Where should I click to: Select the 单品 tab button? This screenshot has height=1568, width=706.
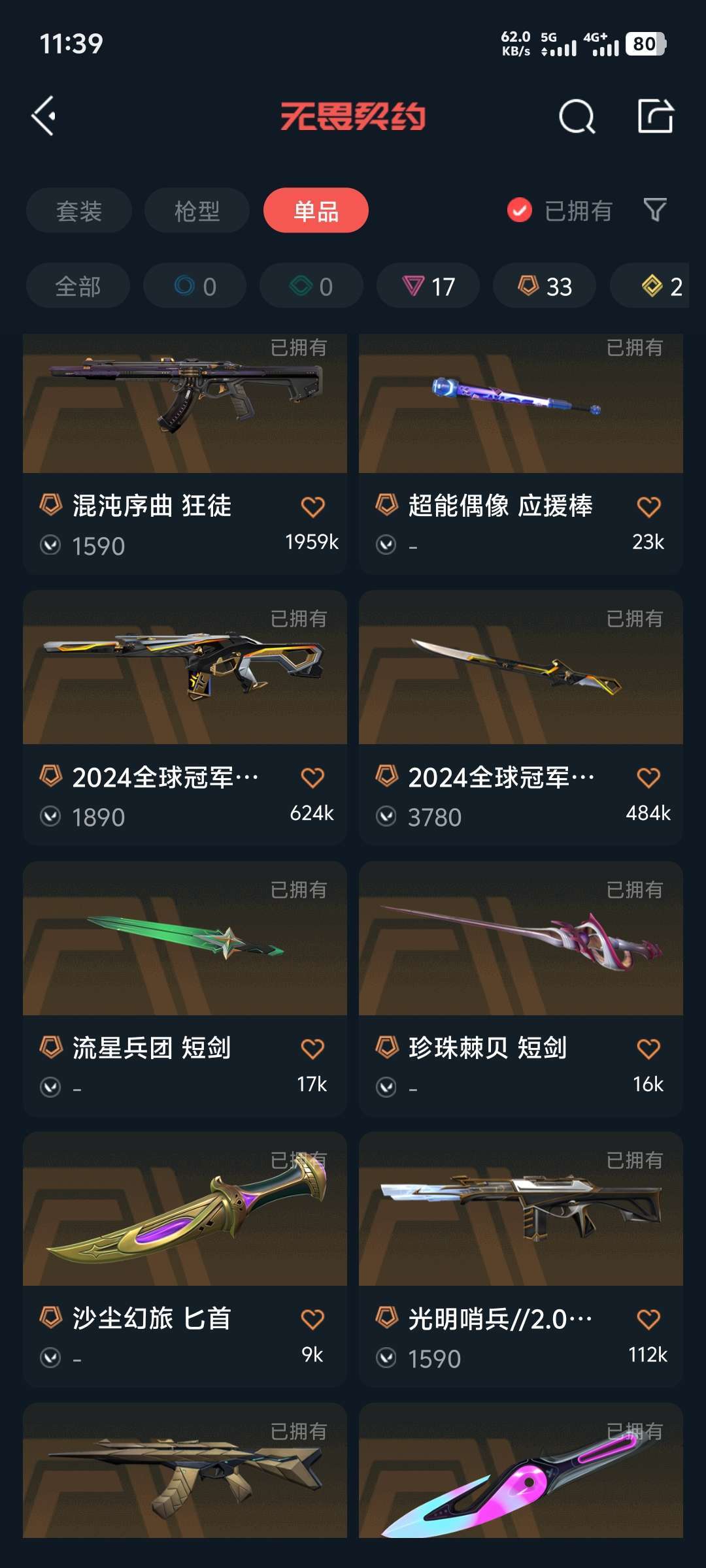(x=316, y=210)
